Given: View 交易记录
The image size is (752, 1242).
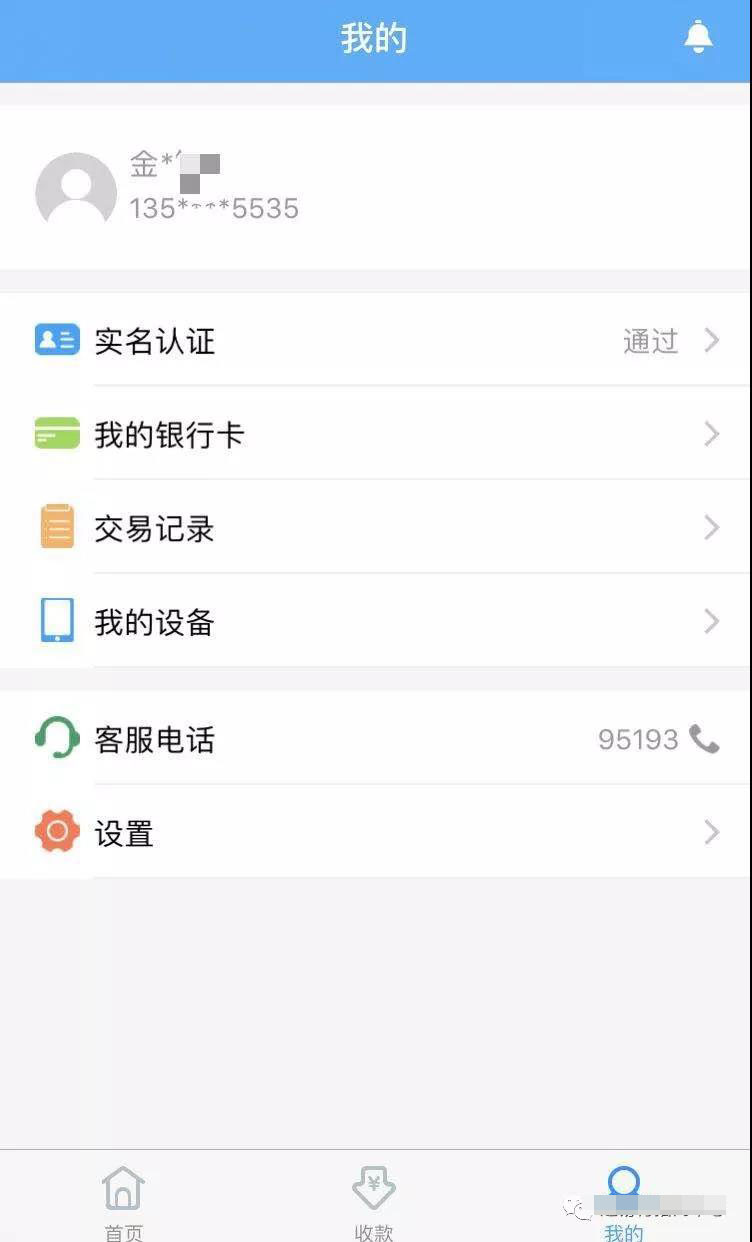Looking at the screenshot, I should click(376, 528).
